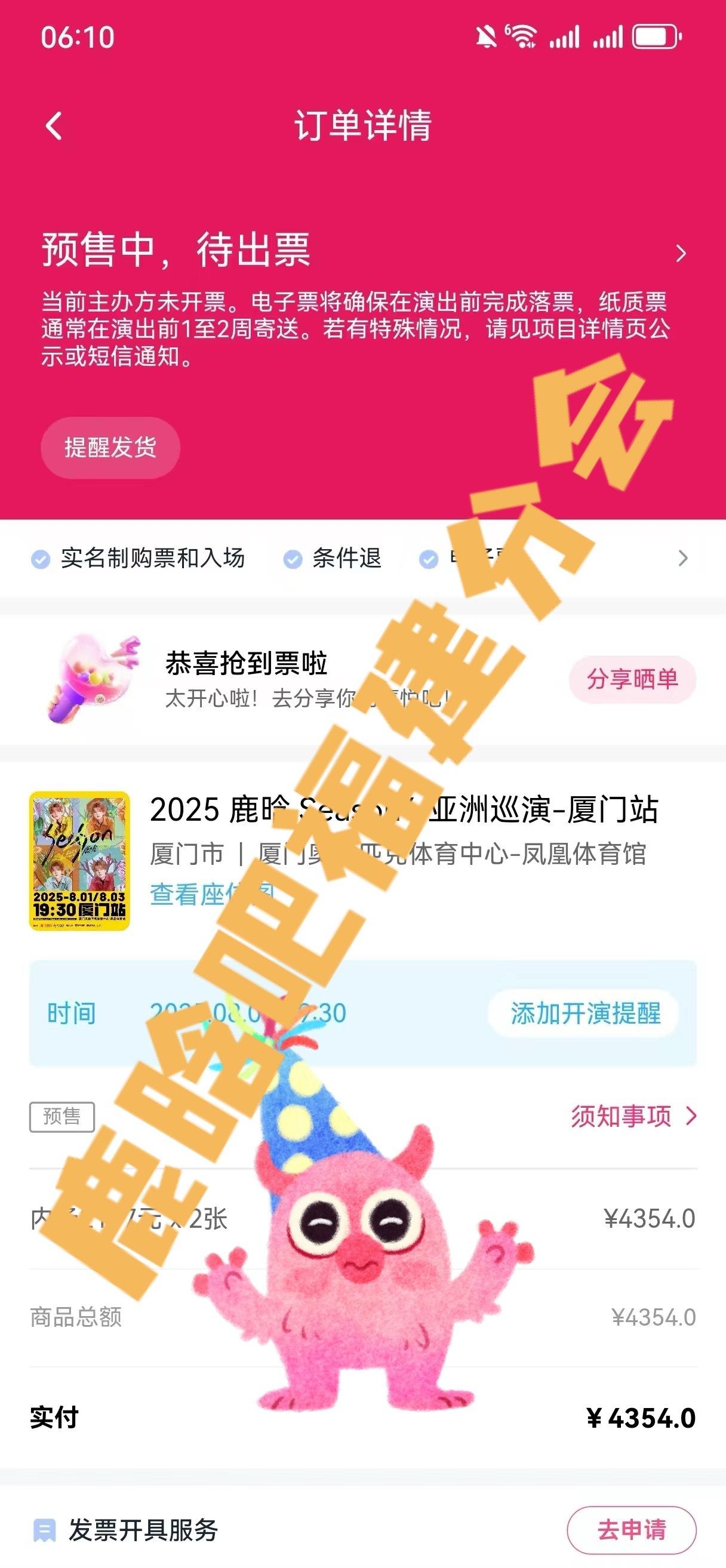Tap the 查看座位图 link
Viewport: 726px width, 1568px height.
[x=211, y=894]
